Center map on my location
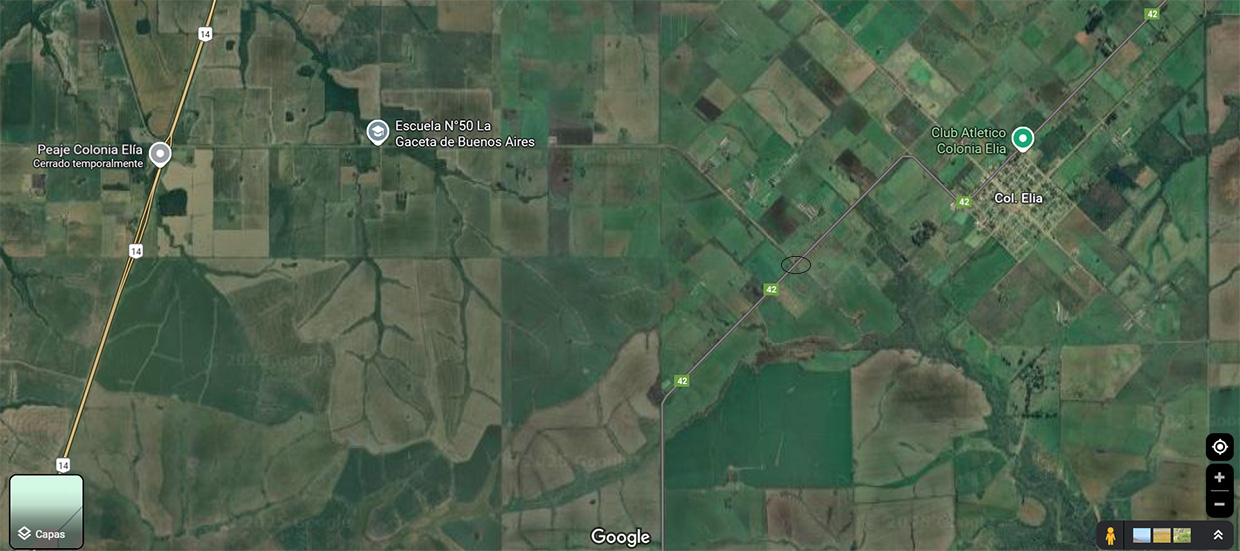 tap(1219, 447)
